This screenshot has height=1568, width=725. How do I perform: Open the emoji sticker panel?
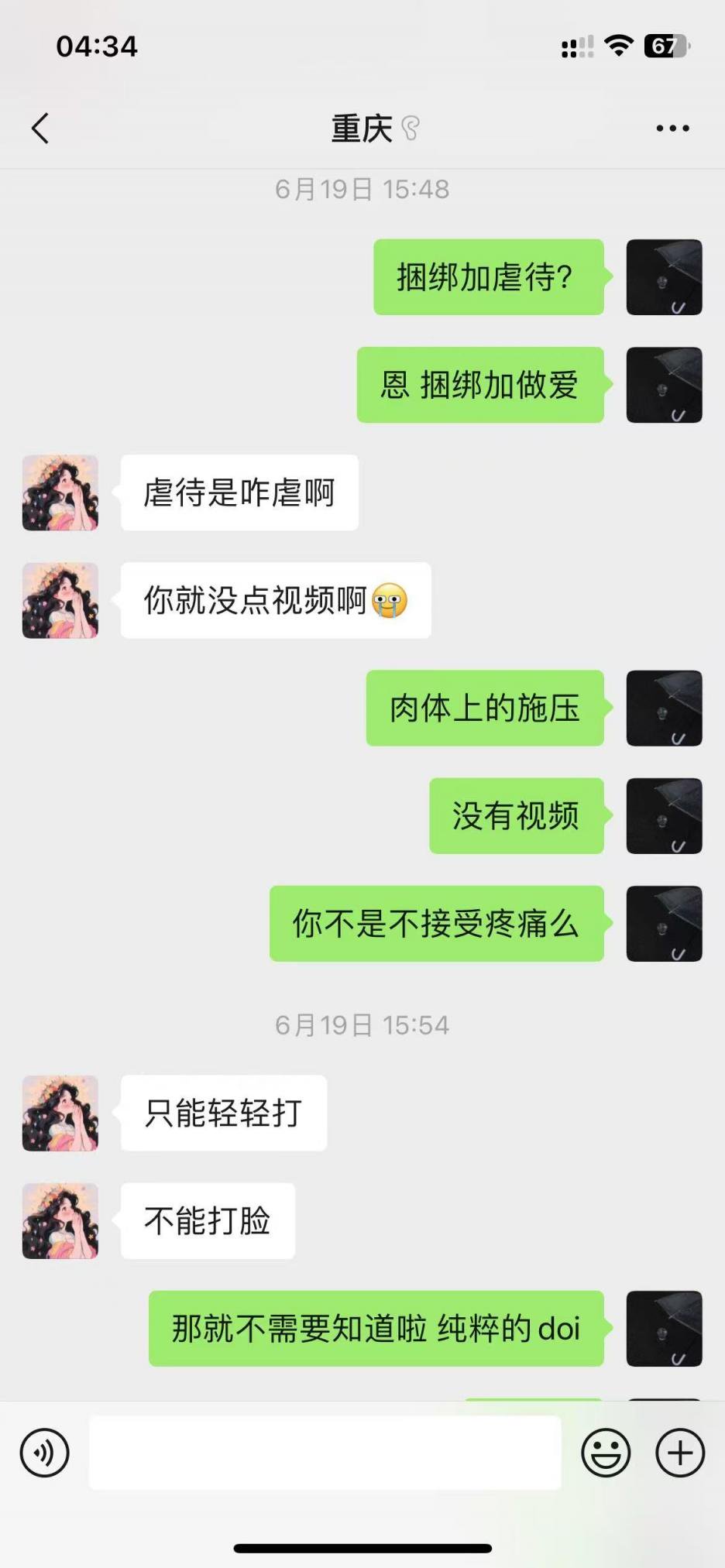606,1453
